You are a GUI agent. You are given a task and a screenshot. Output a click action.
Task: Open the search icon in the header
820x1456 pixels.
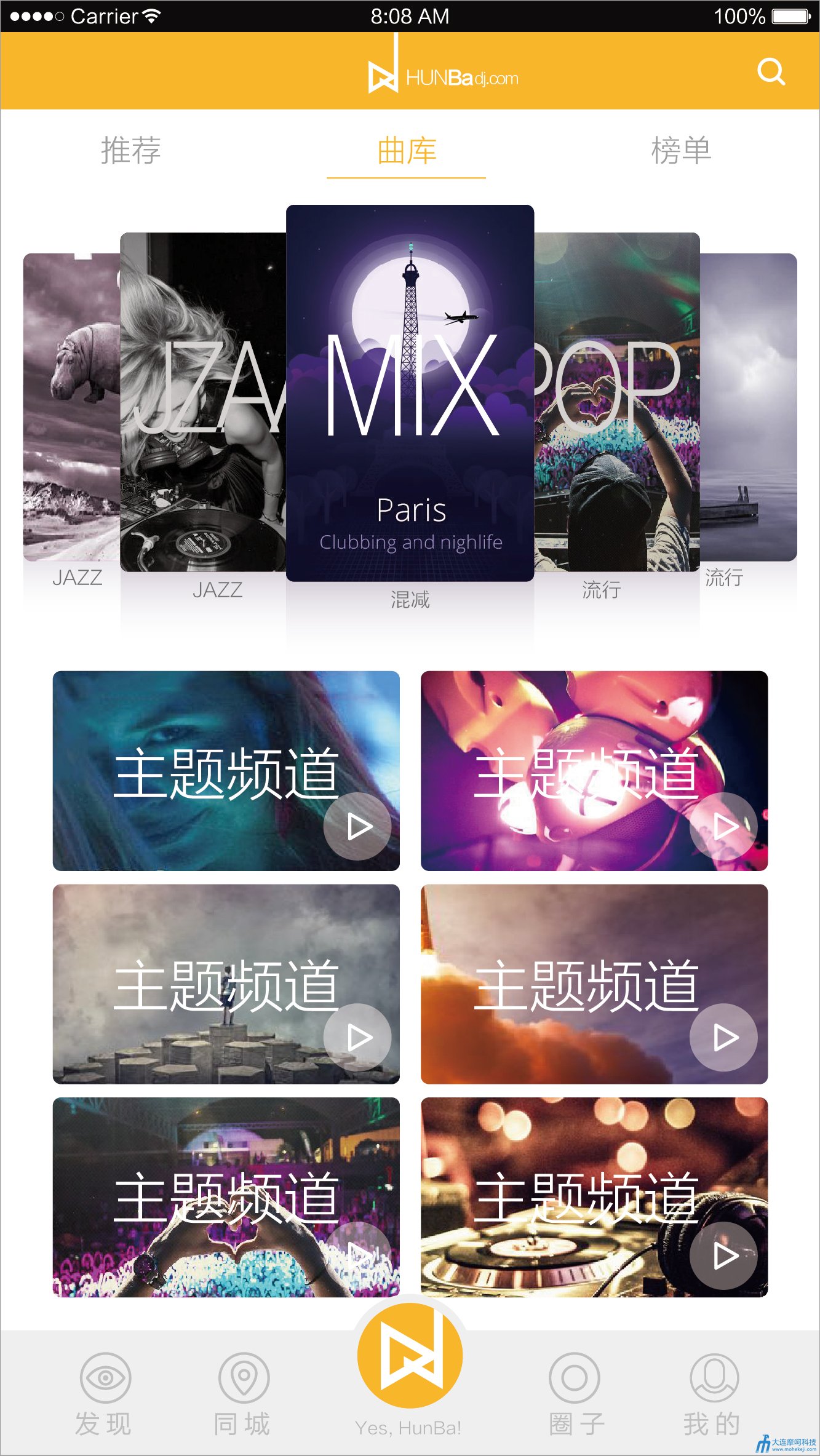(x=771, y=73)
